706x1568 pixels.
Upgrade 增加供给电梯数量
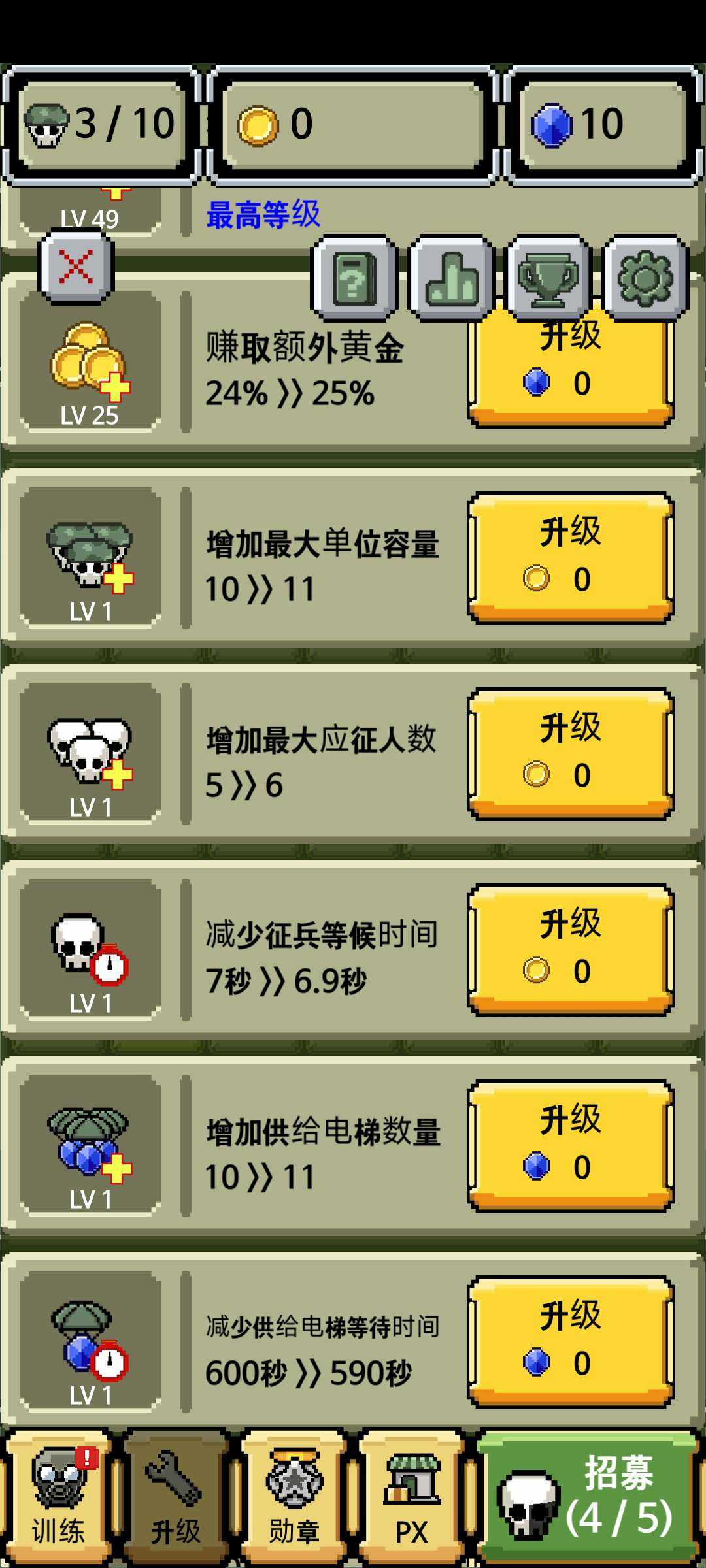click(570, 1145)
